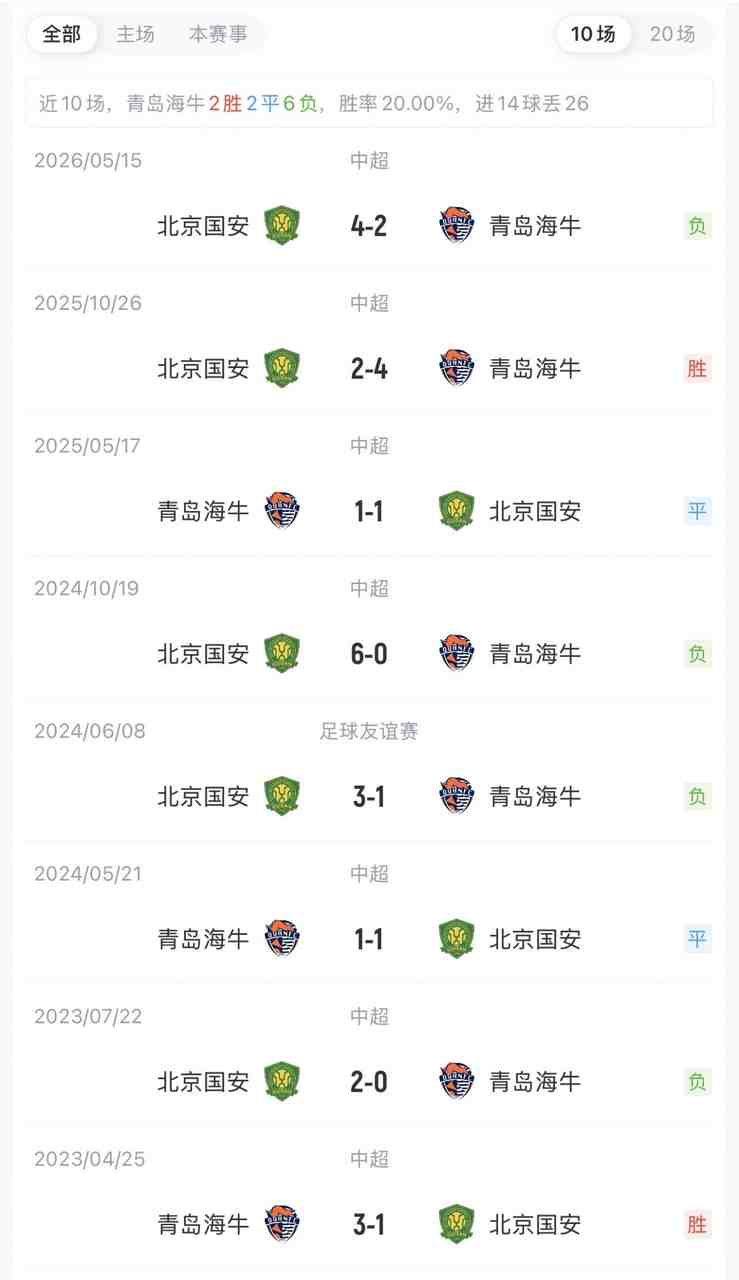The image size is (739, 1280).
Task: Open the 2024/05/21 match with 1-1 draw
Action: (369, 919)
